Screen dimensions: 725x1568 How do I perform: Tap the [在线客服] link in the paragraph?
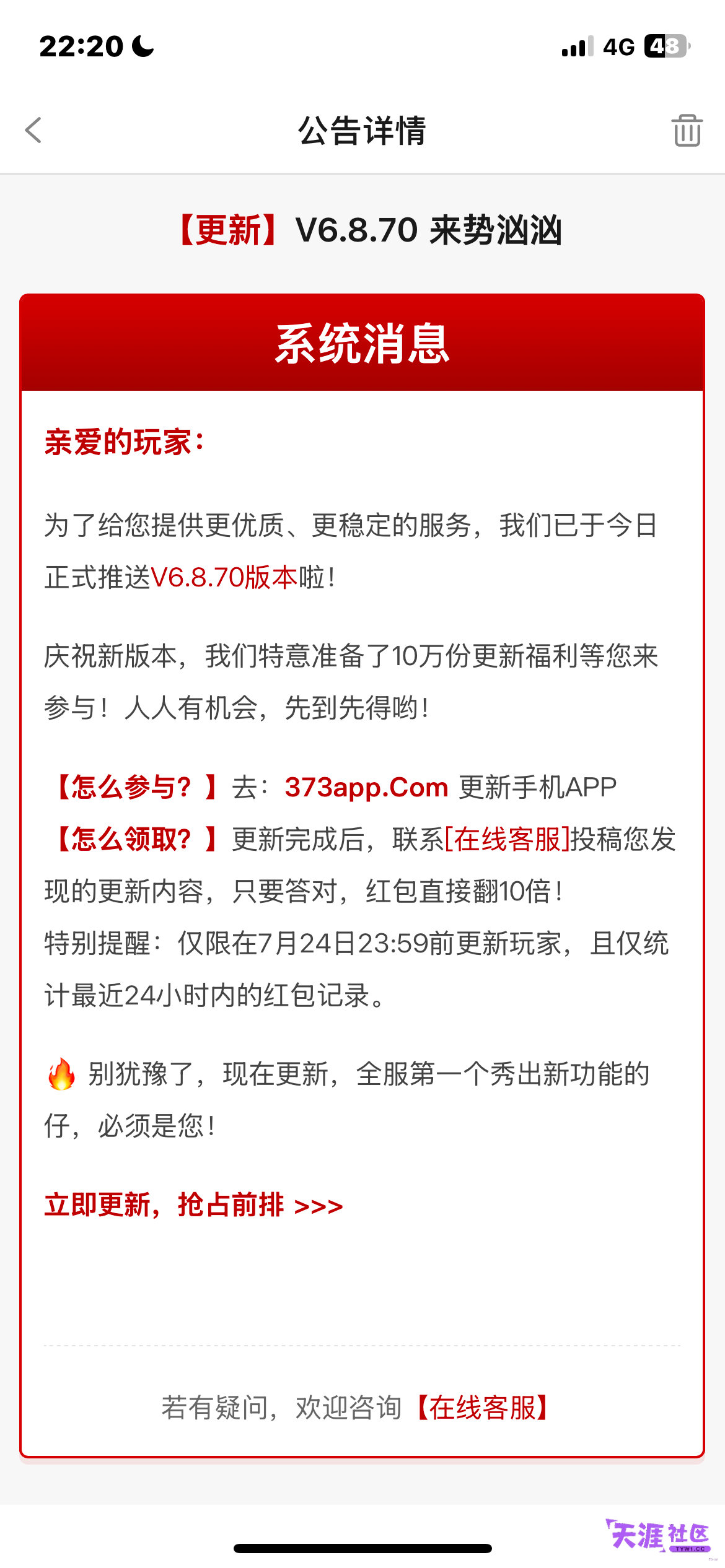point(507,839)
